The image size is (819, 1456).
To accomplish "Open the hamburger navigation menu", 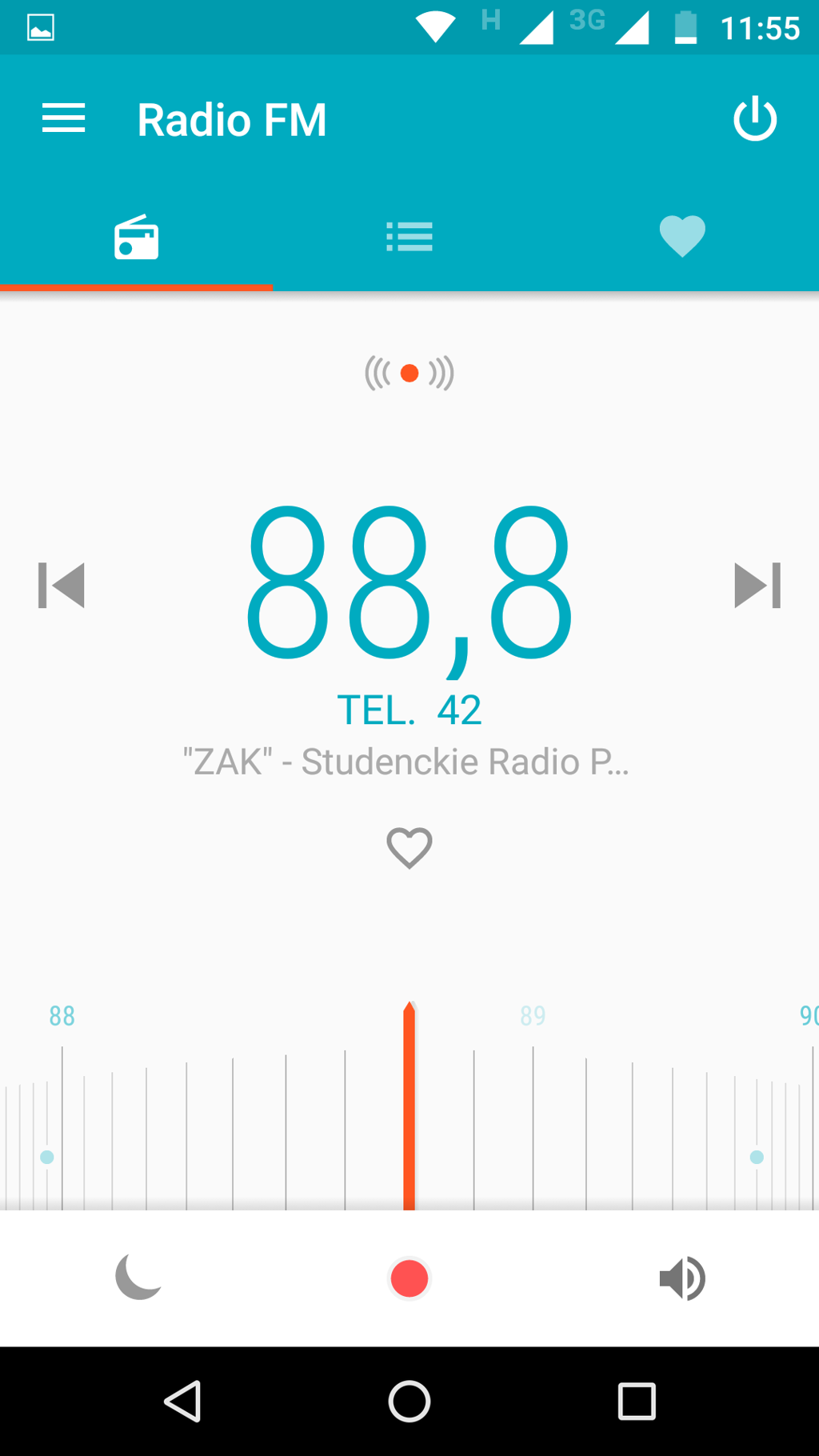I will 63,118.
